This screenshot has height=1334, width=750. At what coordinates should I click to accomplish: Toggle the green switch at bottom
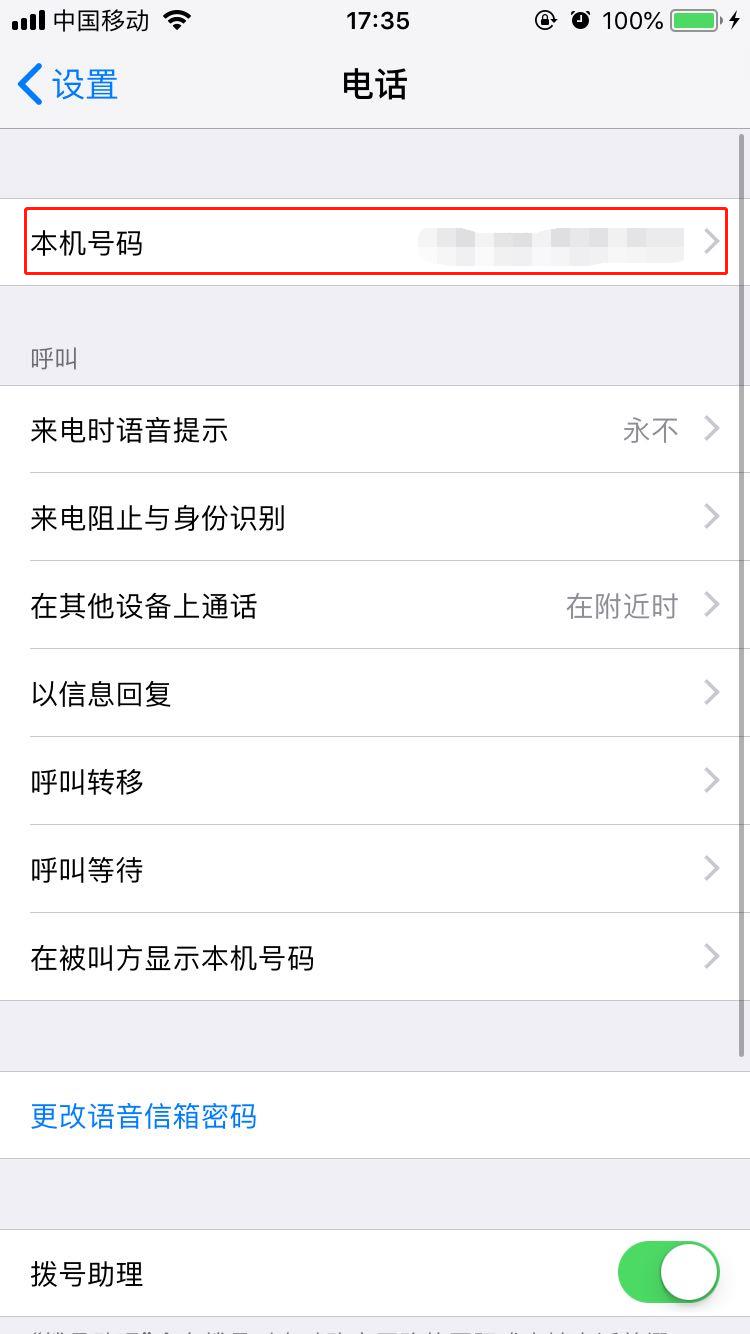point(667,1272)
